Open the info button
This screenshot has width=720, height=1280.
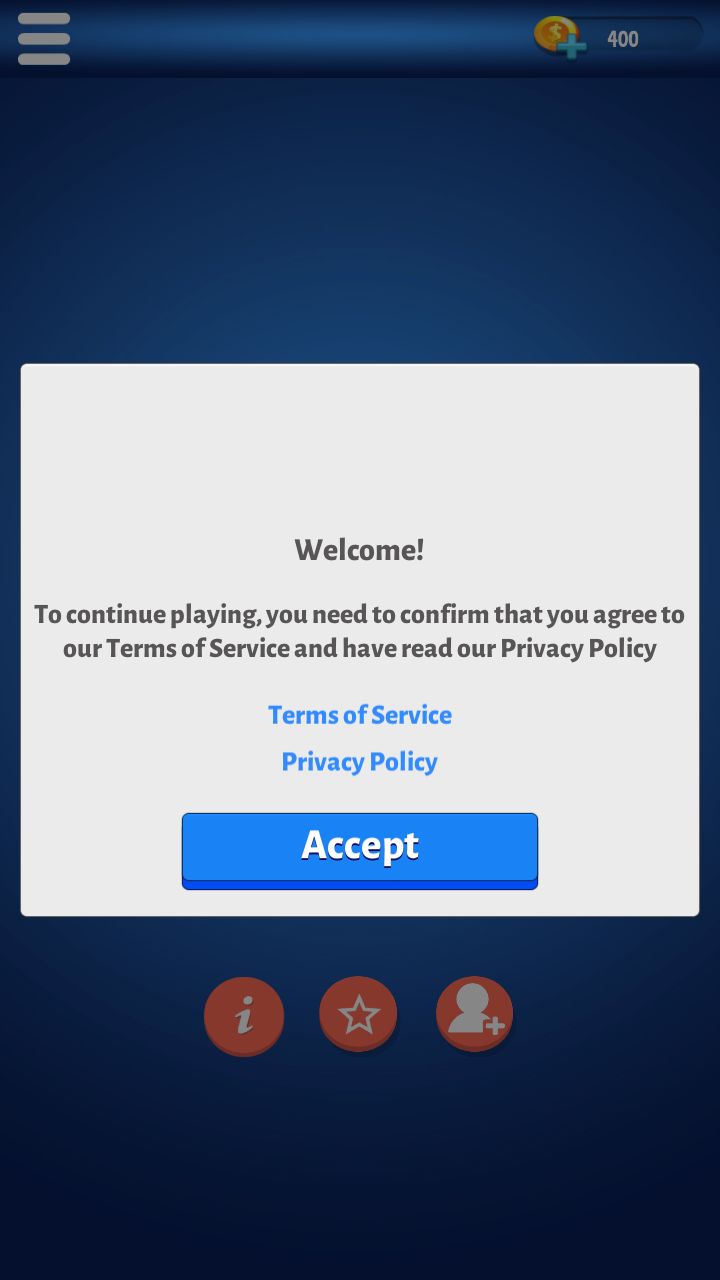click(x=244, y=1015)
